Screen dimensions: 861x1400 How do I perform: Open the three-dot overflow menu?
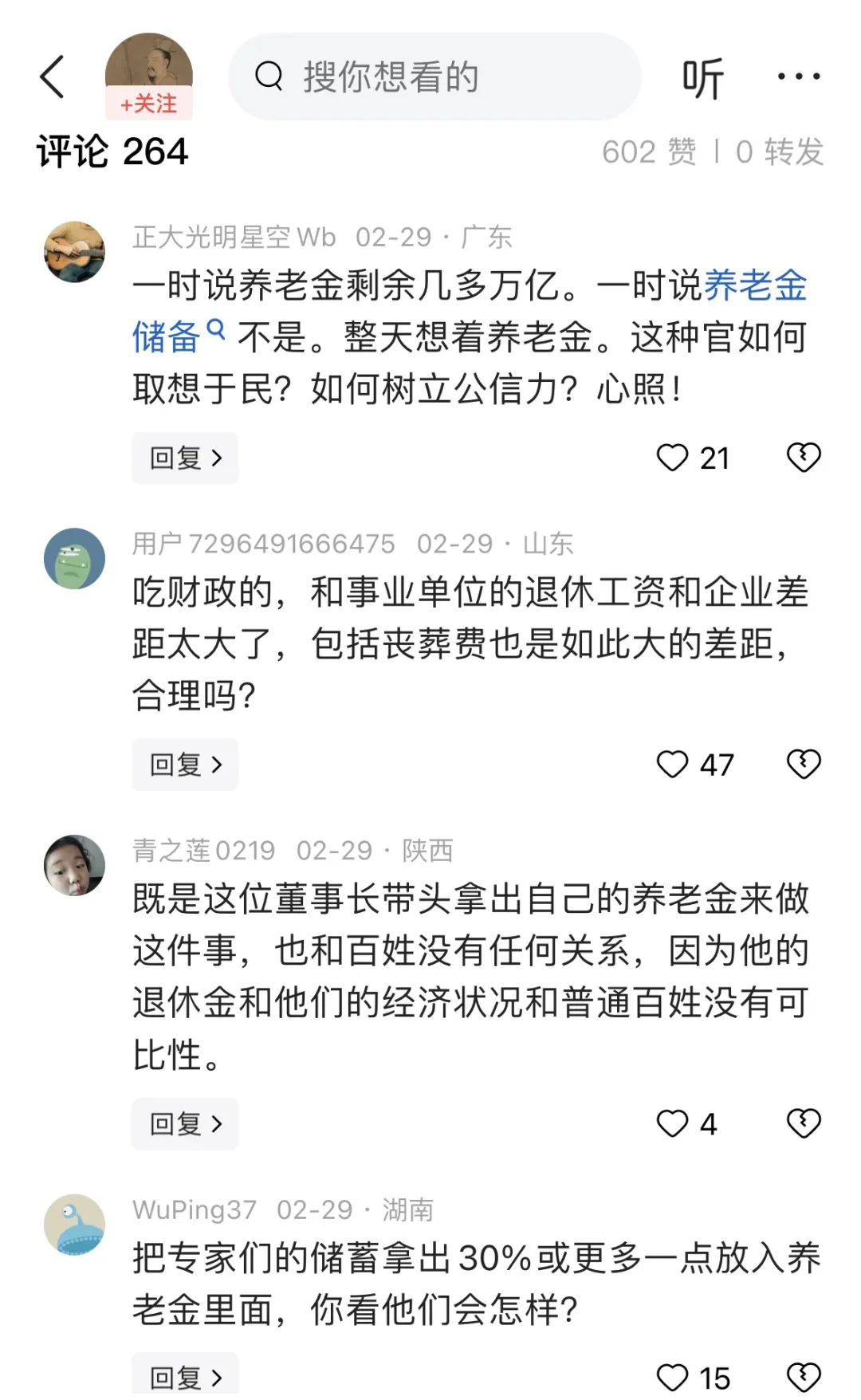tap(799, 77)
